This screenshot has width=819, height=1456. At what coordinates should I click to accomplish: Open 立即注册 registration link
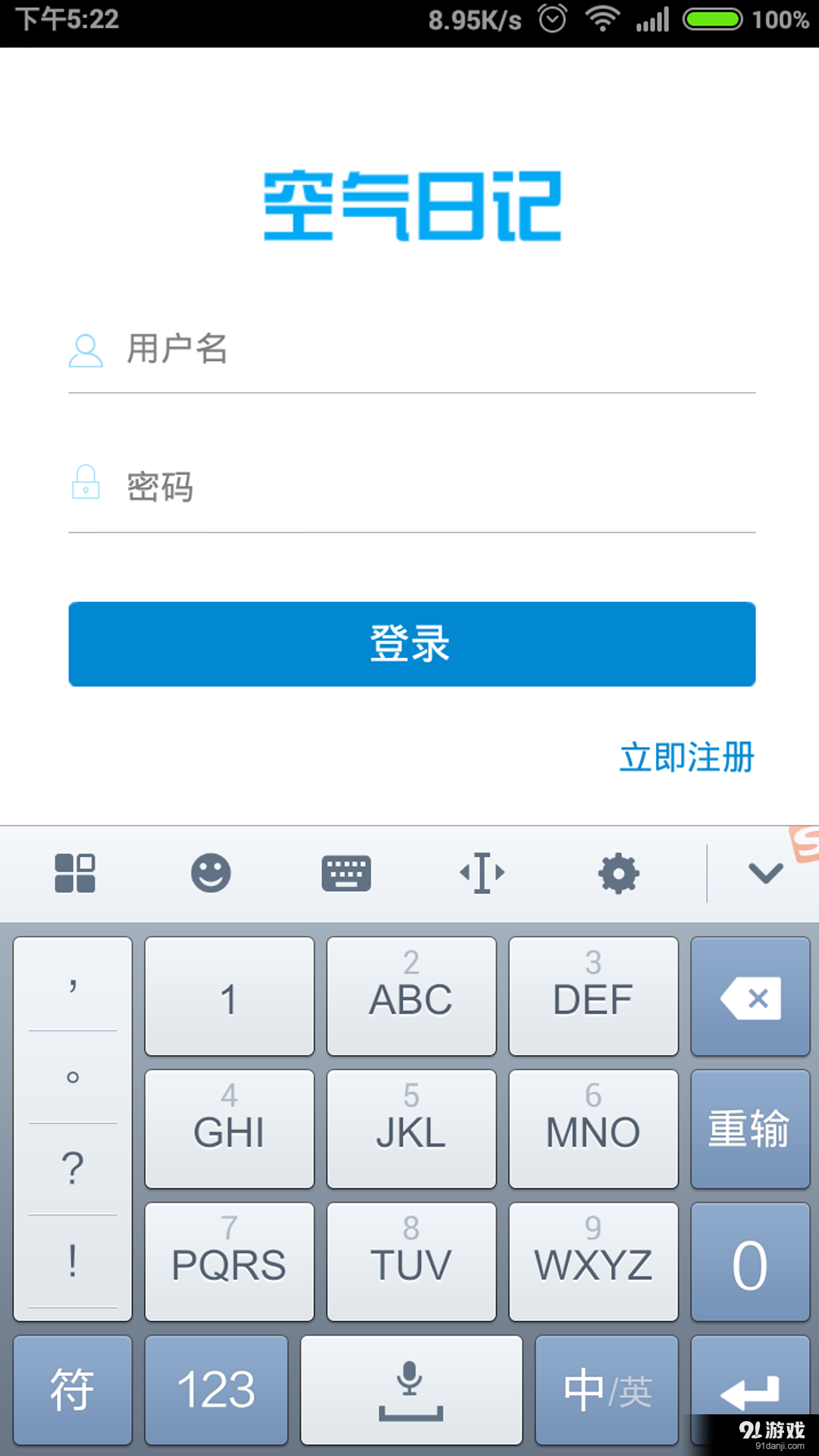coord(685,757)
